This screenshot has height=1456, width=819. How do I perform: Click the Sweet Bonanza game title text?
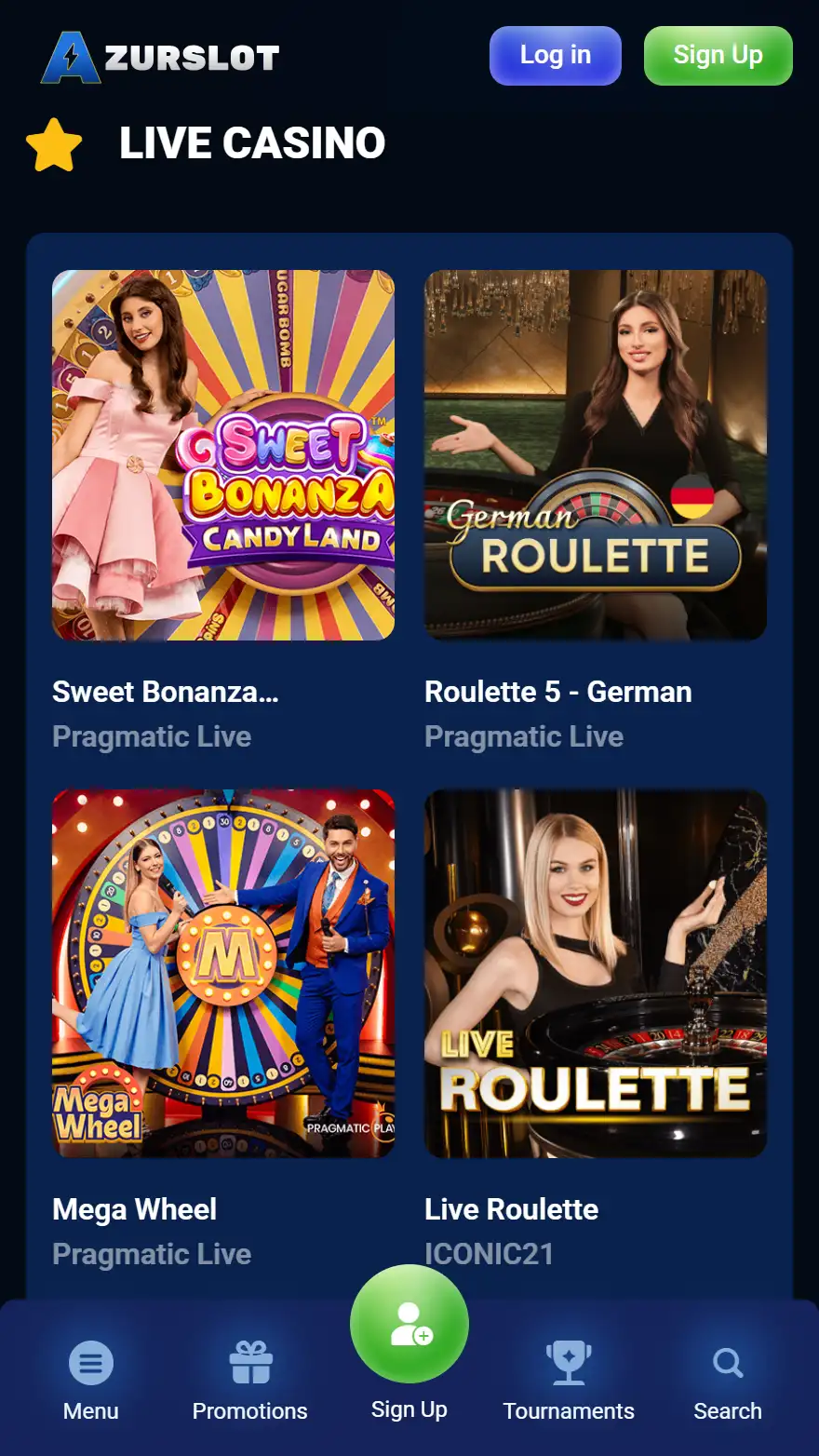coord(166,692)
